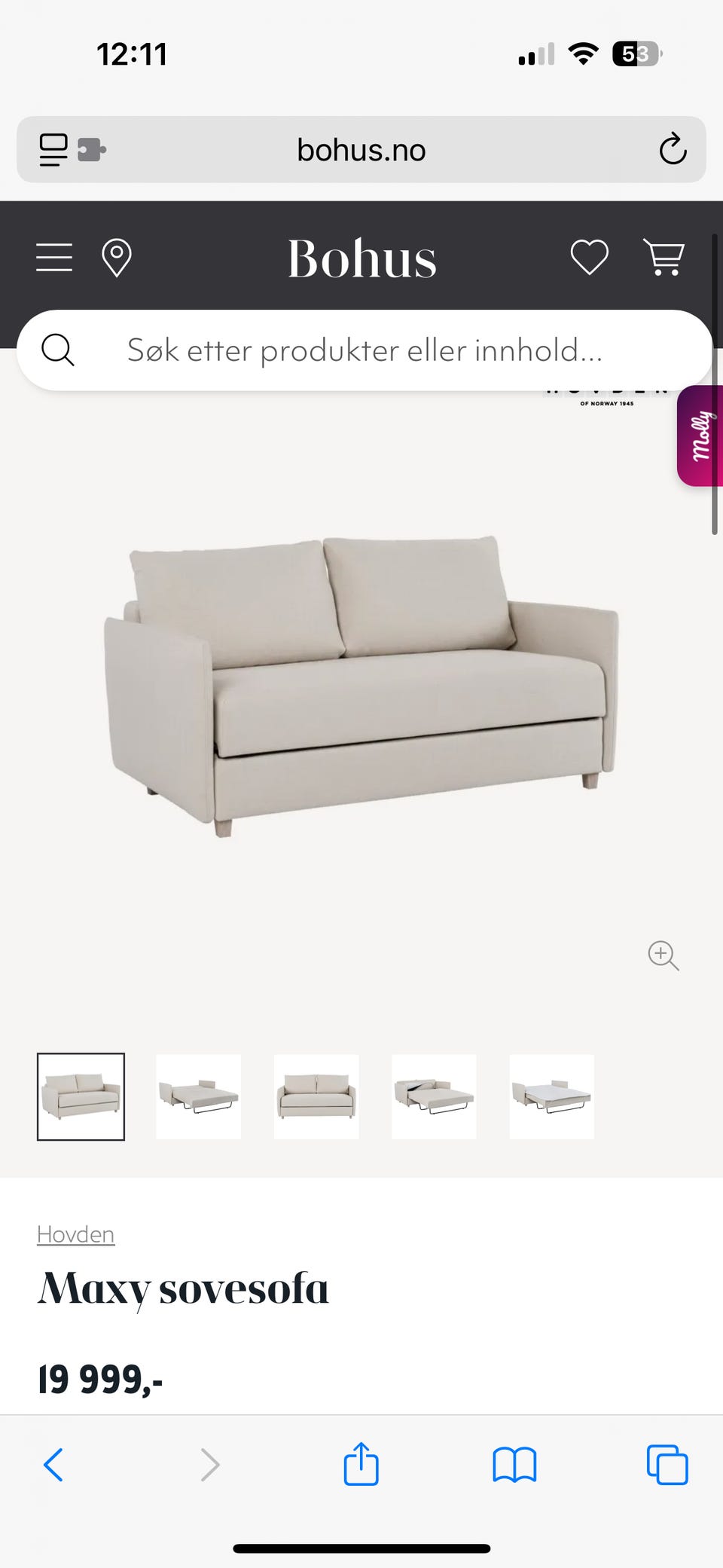Share this page from Safari toolbar
Screen dimensions: 723x1568
[x=361, y=1465]
